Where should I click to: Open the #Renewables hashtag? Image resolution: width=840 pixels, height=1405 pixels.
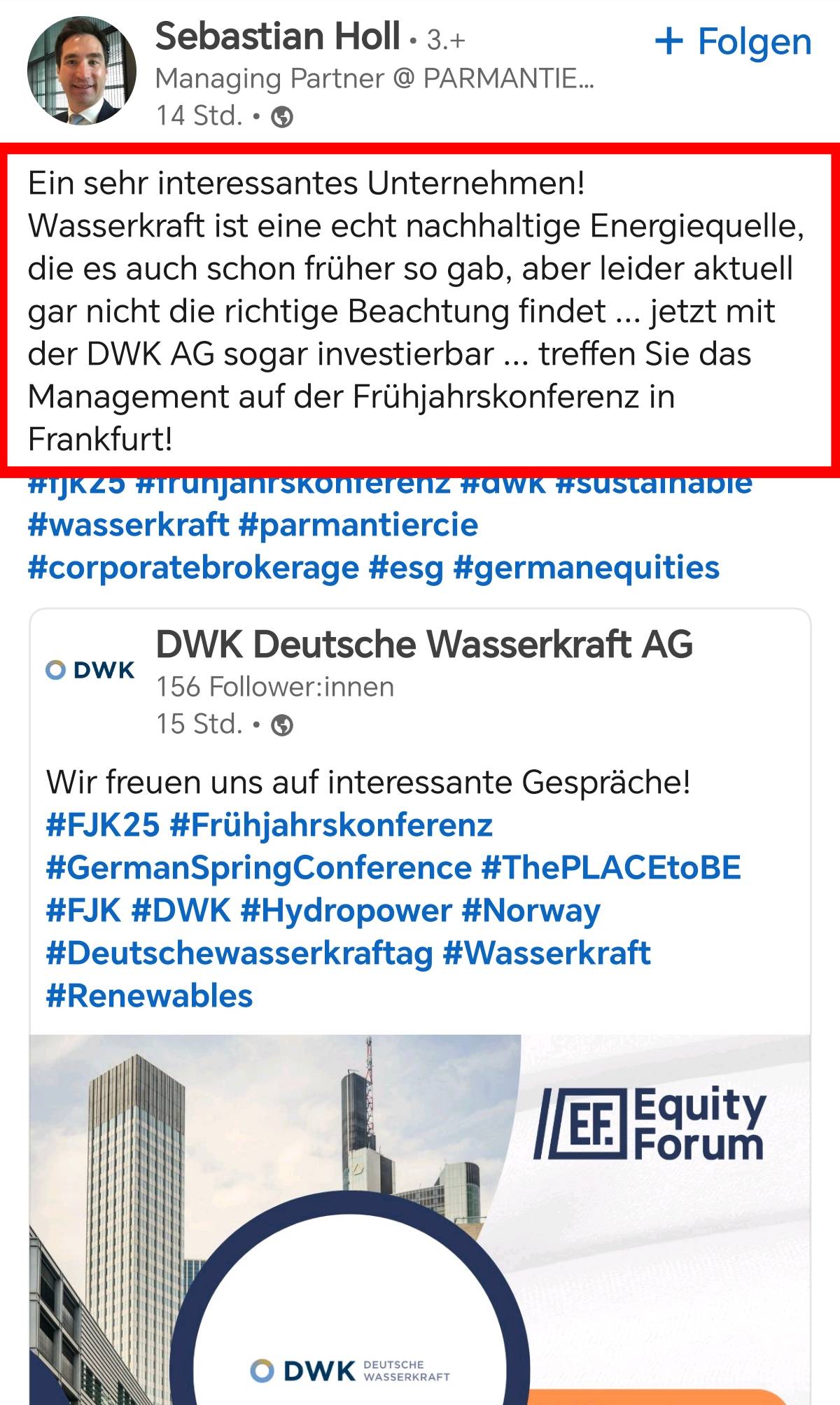click(x=149, y=996)
